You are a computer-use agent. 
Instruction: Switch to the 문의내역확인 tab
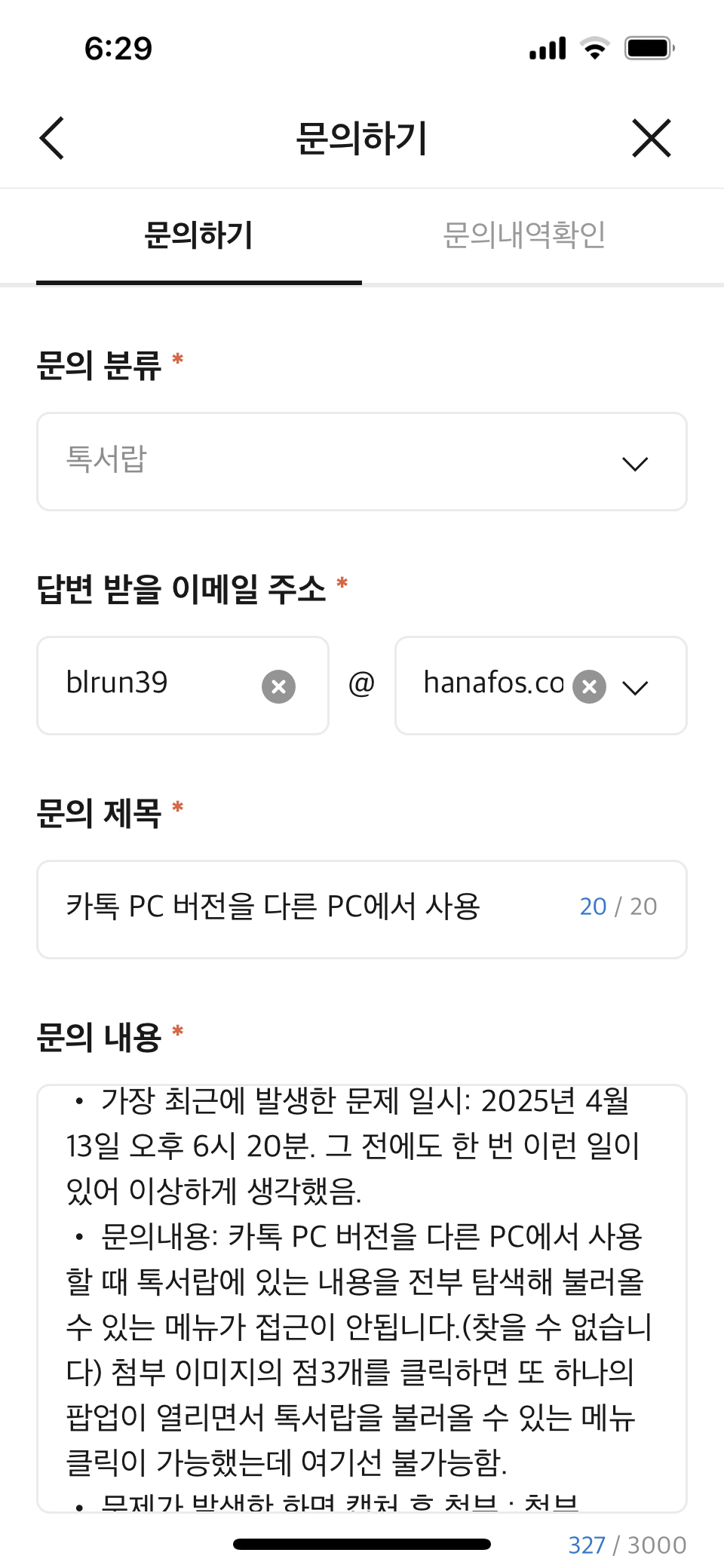524,235
